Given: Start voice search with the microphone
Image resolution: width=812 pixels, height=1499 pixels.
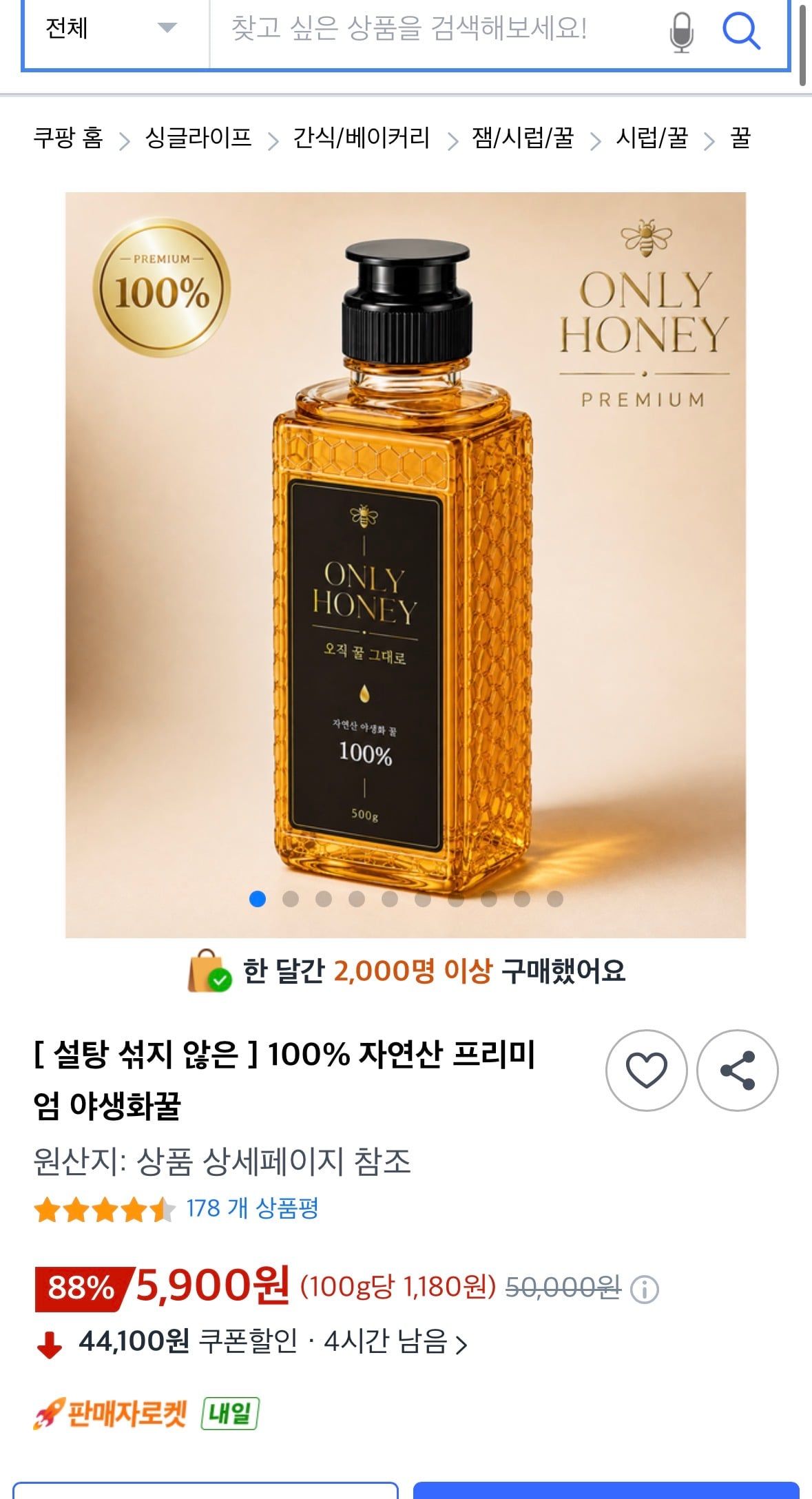Looking at the screenshot, I should coord(681,32).
